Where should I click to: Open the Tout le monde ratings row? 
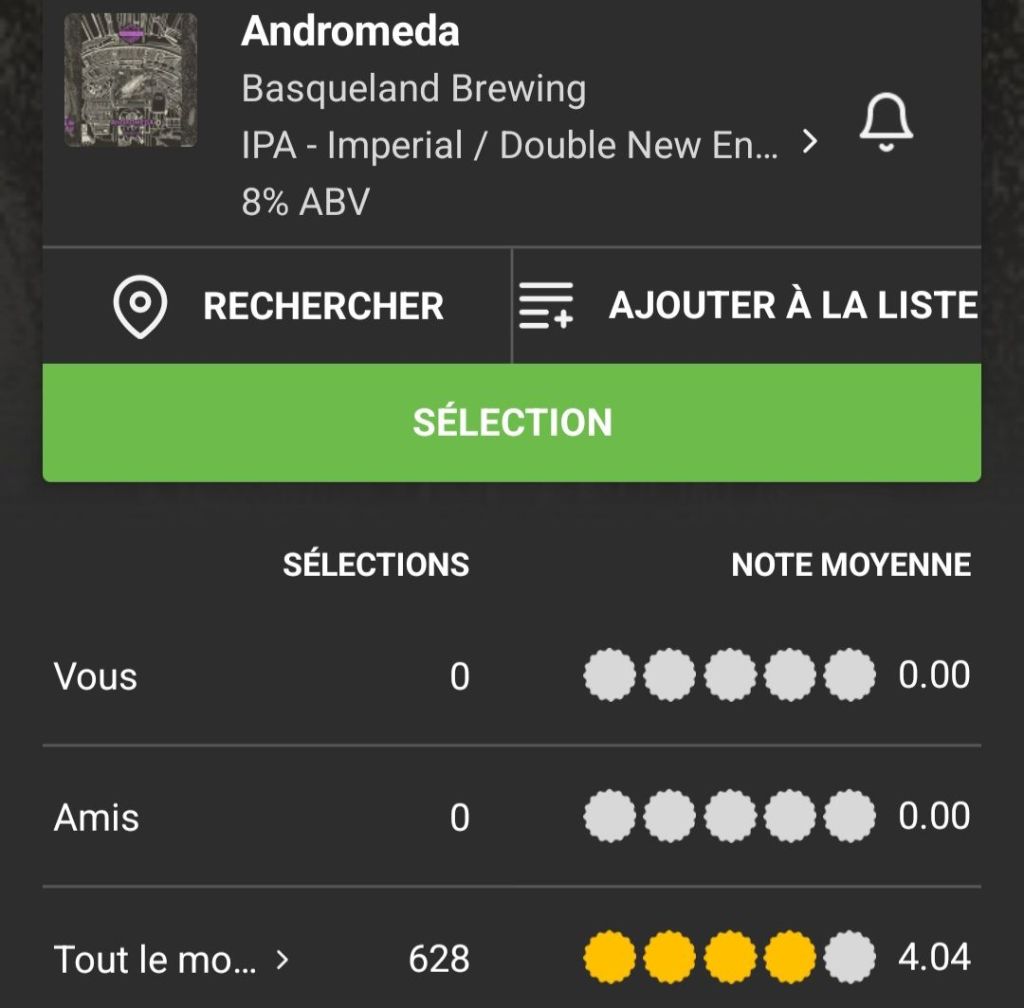(x=171, y=960)
